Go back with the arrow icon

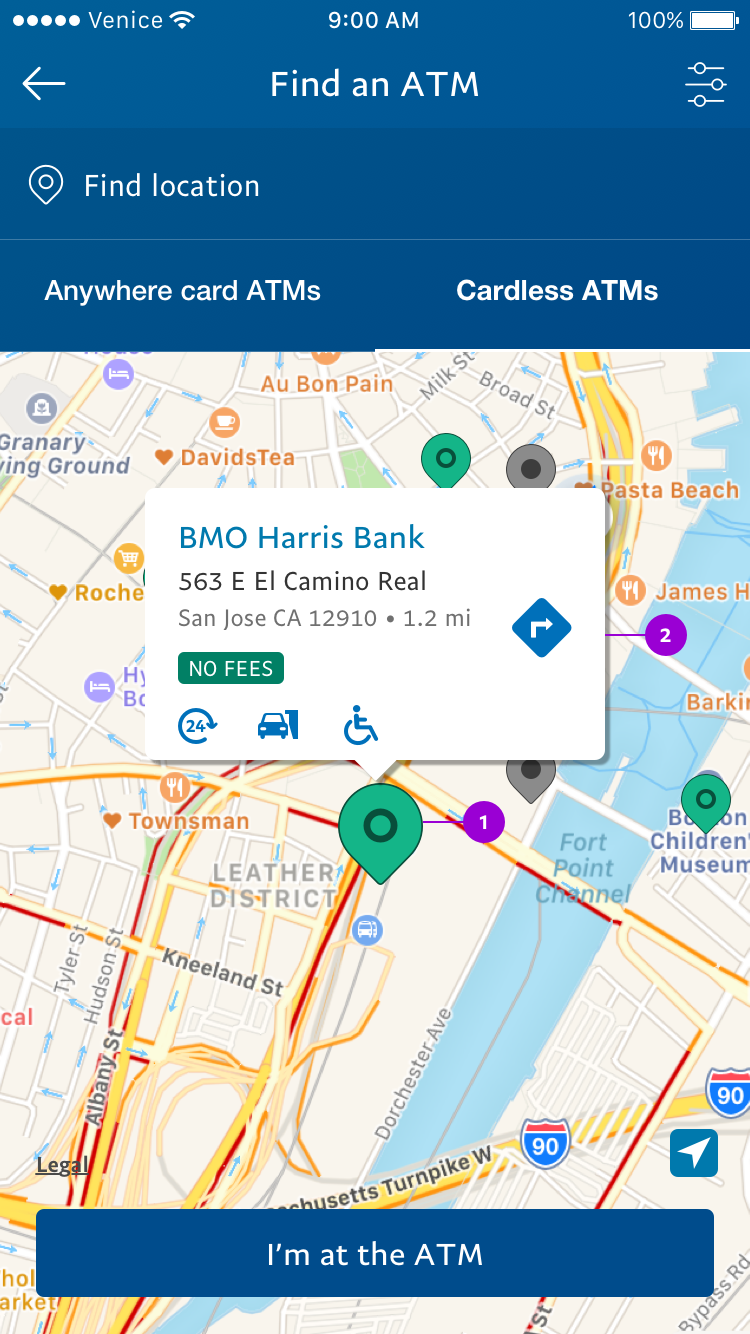(44, 84)
